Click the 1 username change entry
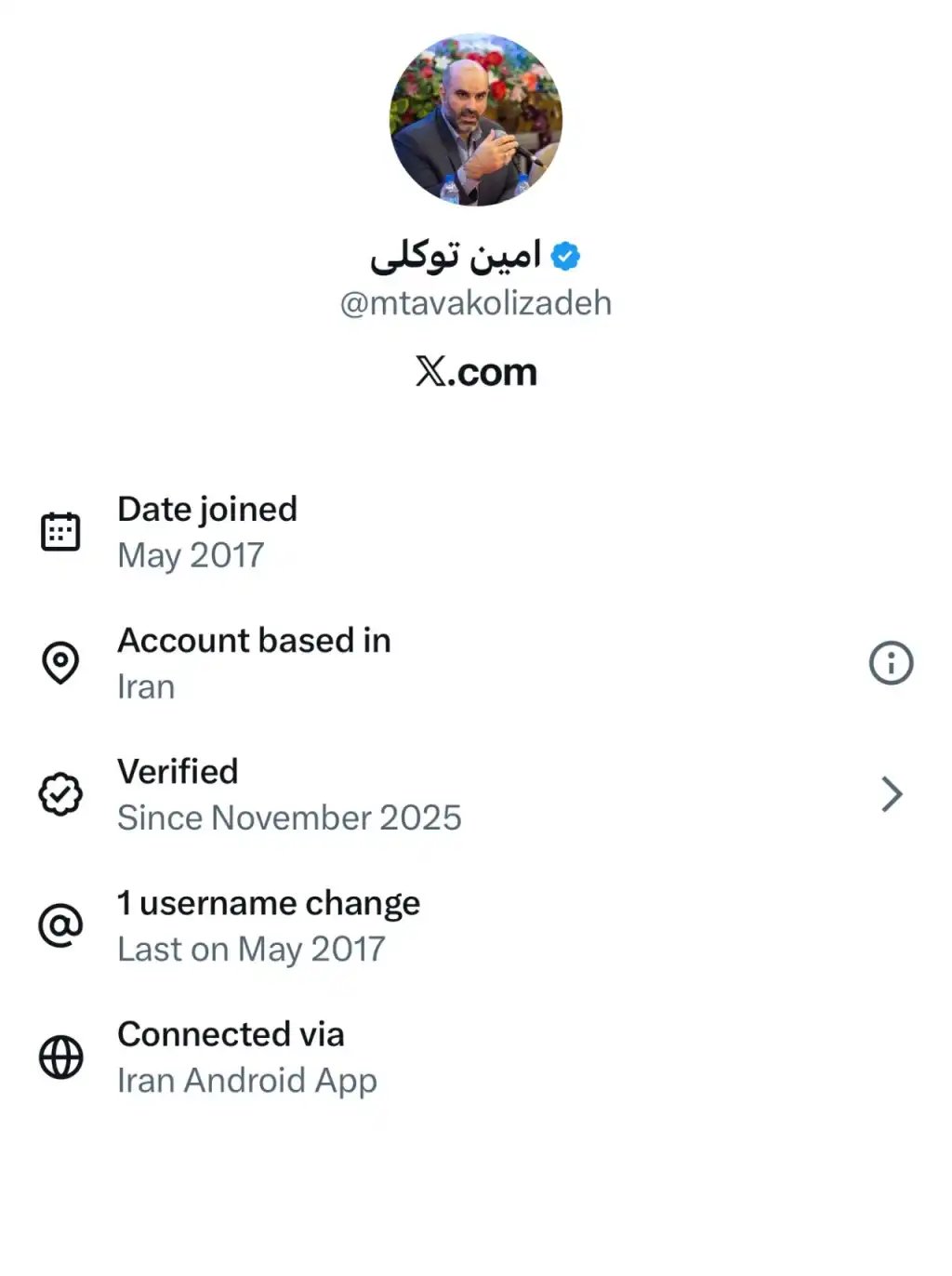 (268, 903)
